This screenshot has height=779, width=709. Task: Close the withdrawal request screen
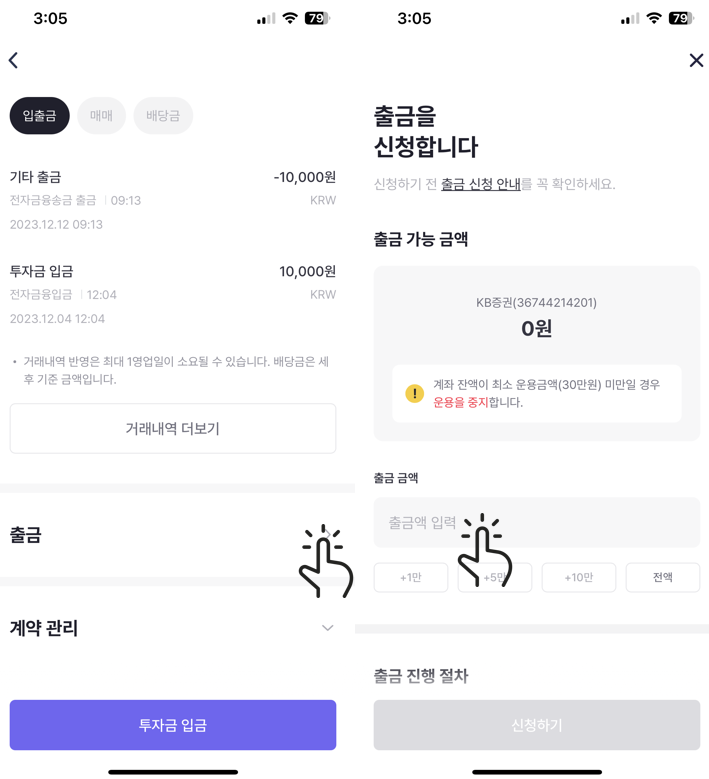coord(696,61)
